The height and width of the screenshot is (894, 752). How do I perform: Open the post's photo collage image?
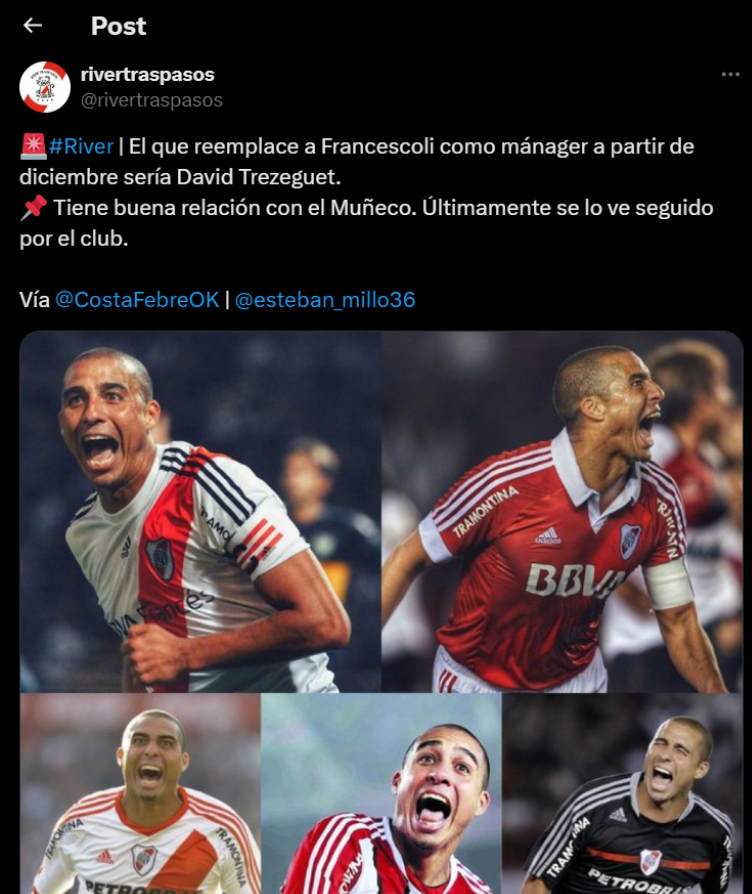pos(381,610)
